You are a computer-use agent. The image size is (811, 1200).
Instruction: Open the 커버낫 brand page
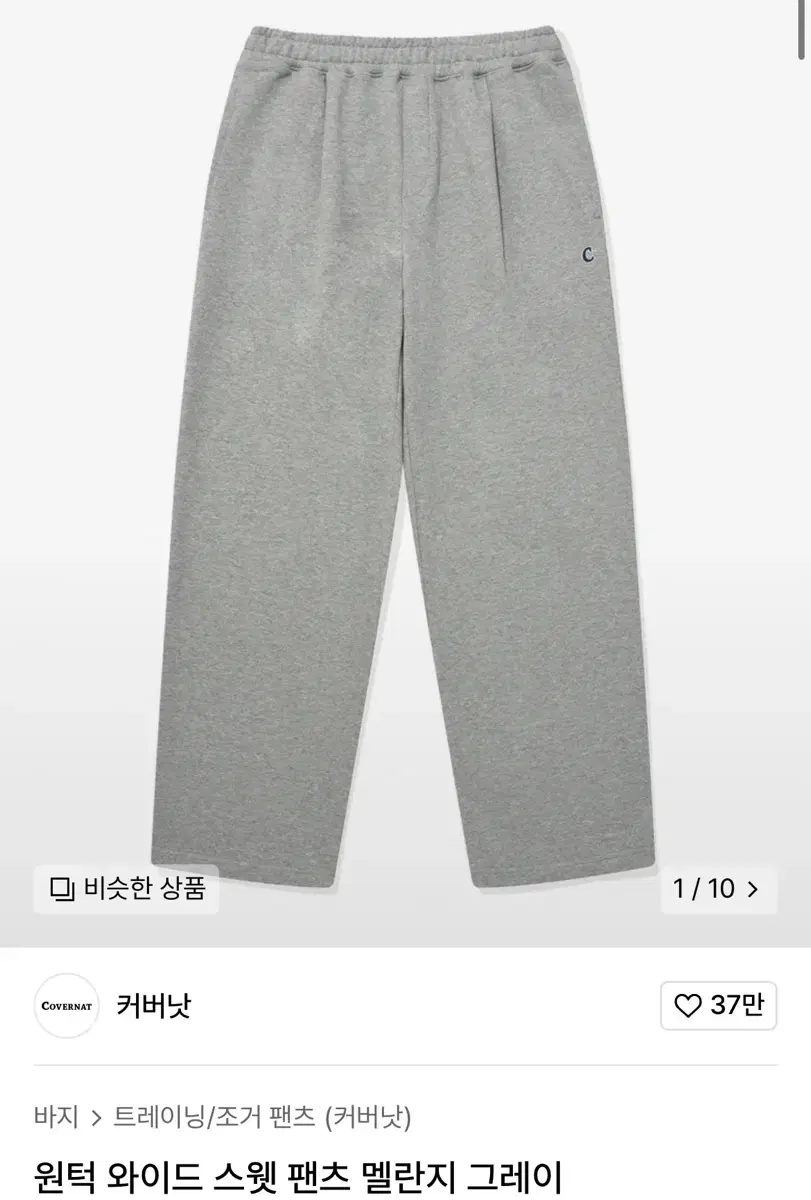click(x=153, y=1005)
